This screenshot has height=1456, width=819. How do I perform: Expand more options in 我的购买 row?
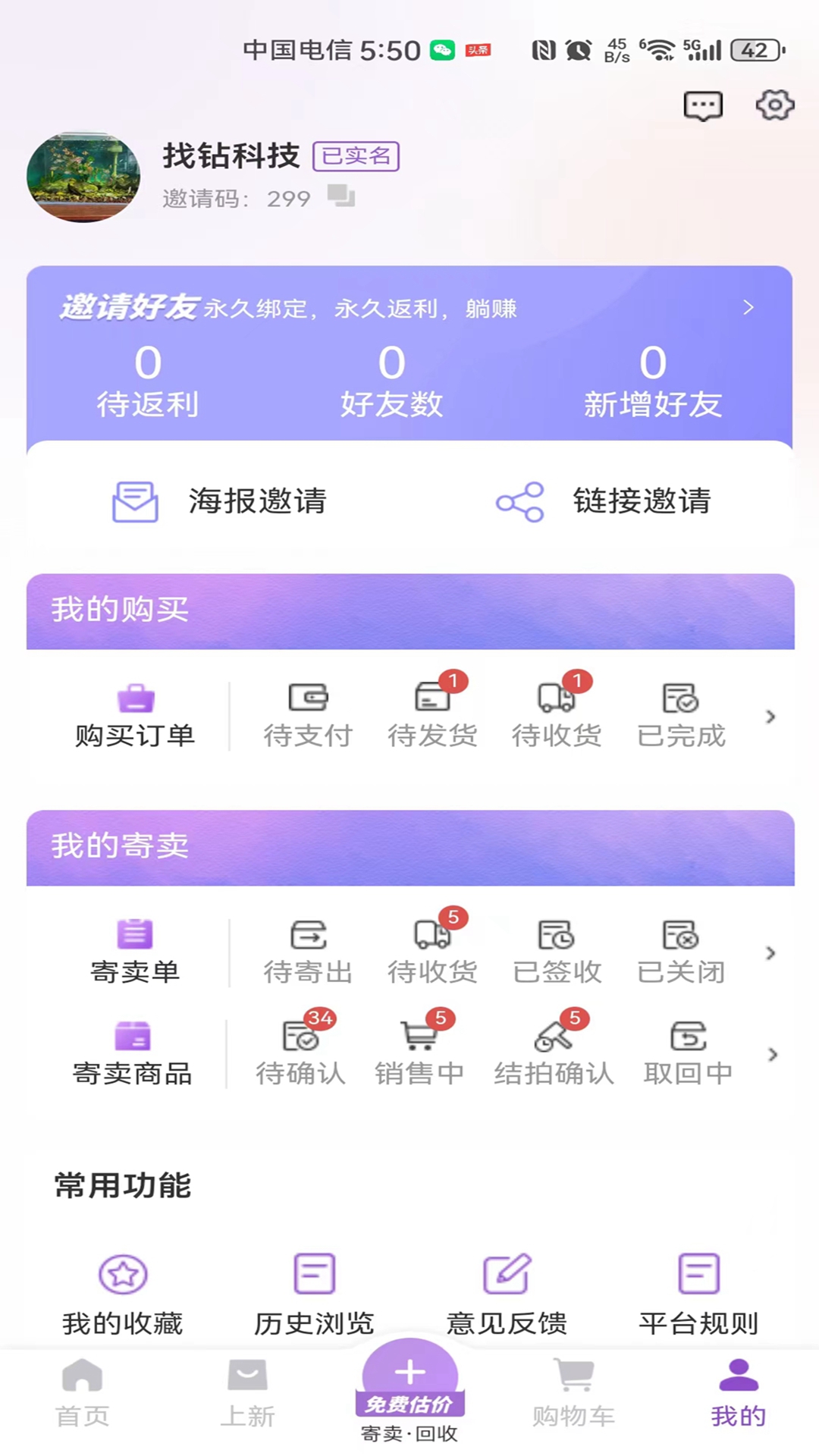pos(770,717)
